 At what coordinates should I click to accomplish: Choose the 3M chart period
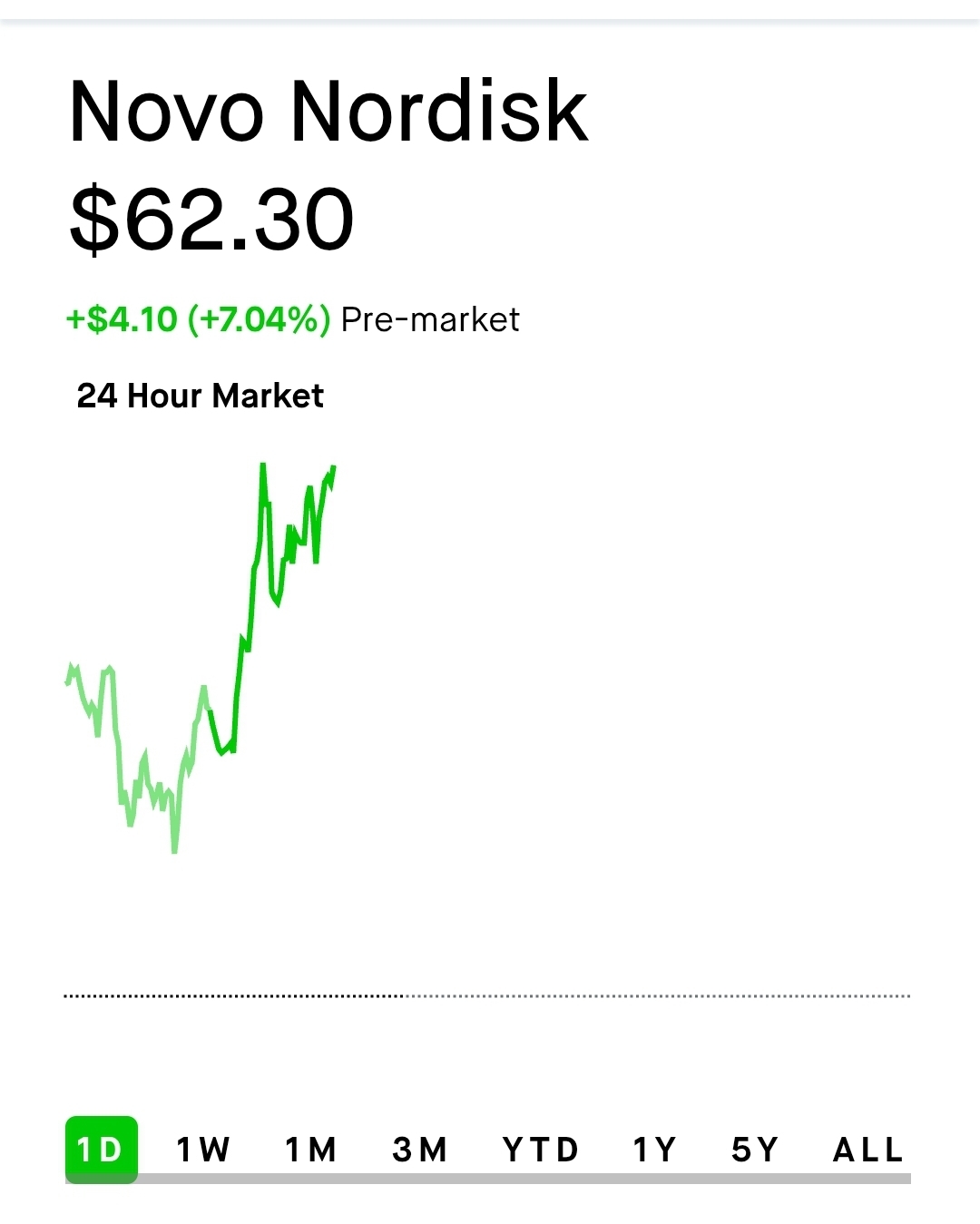(x=419, y=1150)
